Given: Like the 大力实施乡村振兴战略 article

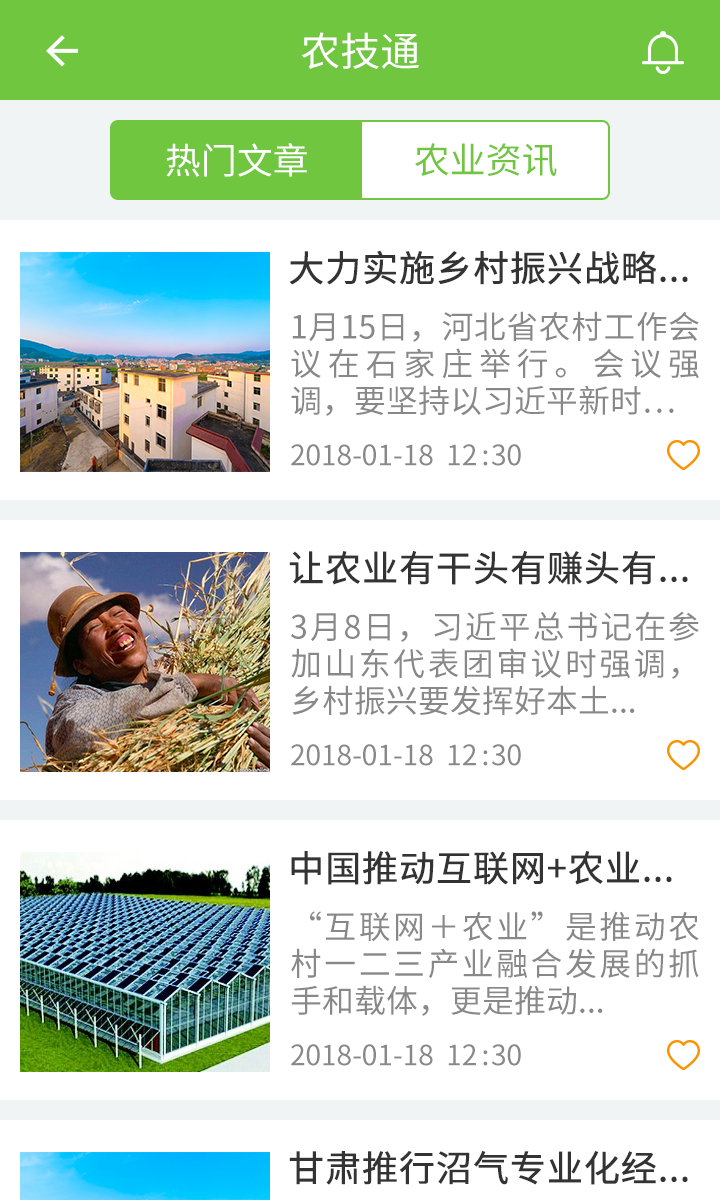Looking at the screenshot, I should (683, 455).
